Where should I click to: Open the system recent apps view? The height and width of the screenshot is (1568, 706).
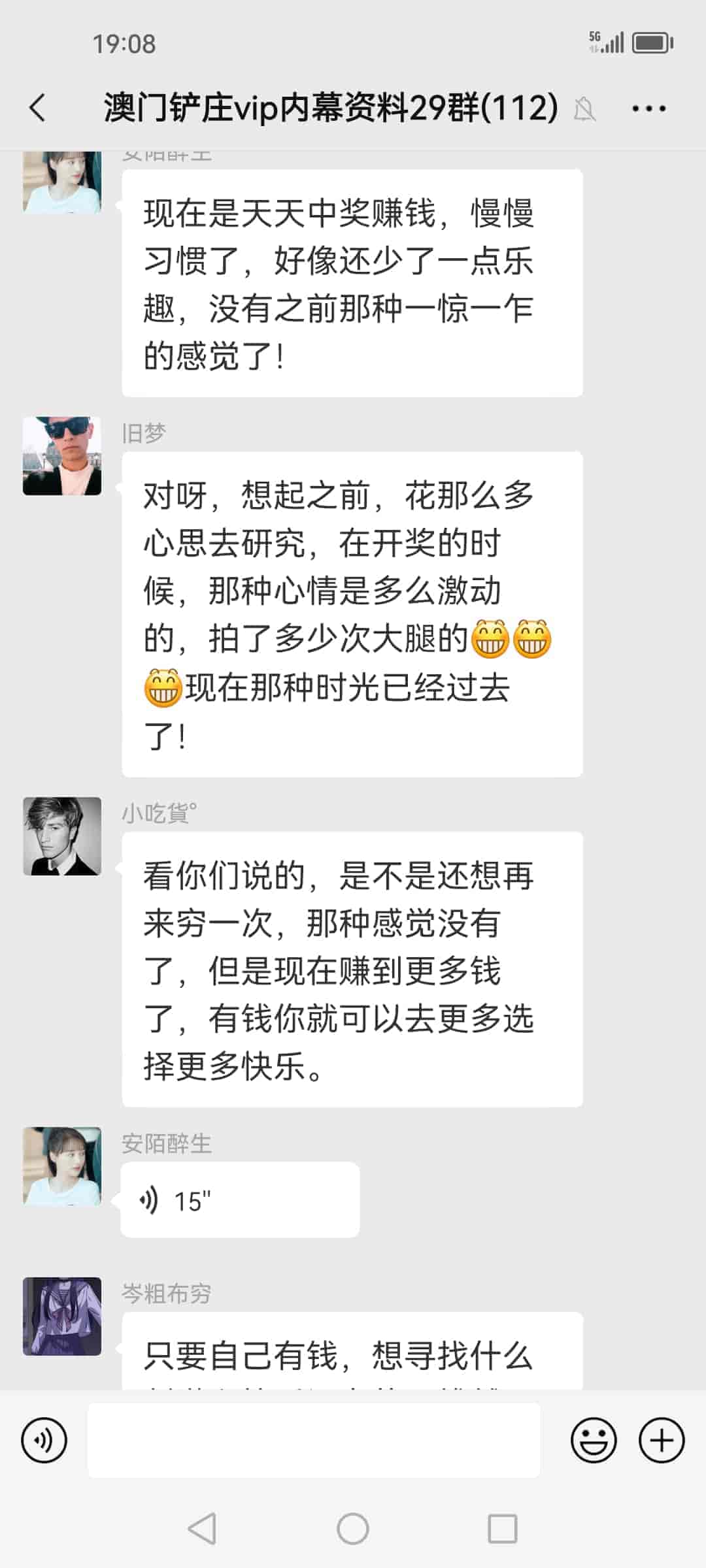point(502,1529)
